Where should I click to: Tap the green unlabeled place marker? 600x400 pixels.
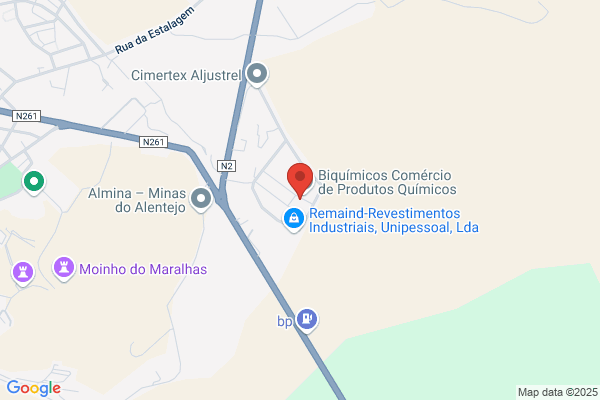pyautogui.click(x=34, y=183)
